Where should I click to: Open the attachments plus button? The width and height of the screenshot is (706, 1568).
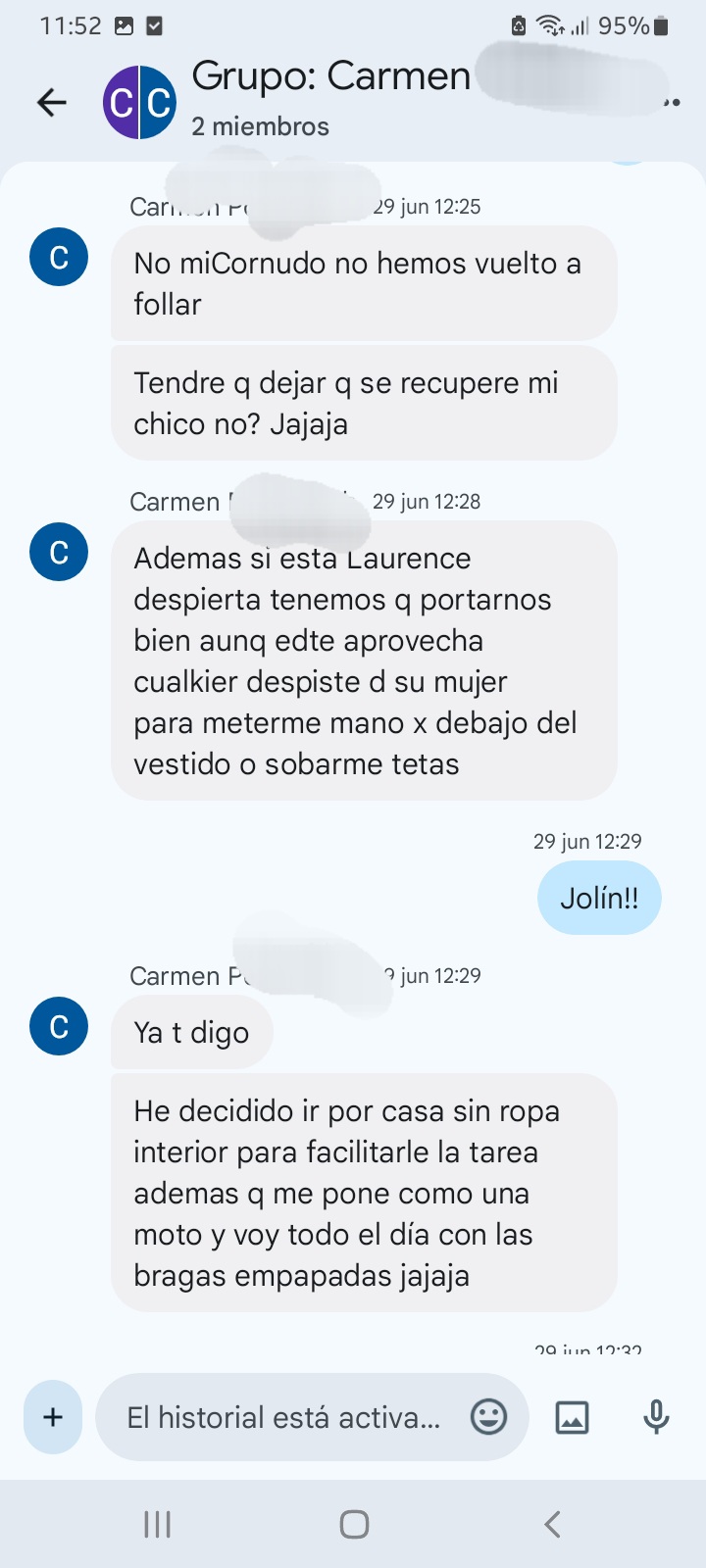coord(53,1417)
